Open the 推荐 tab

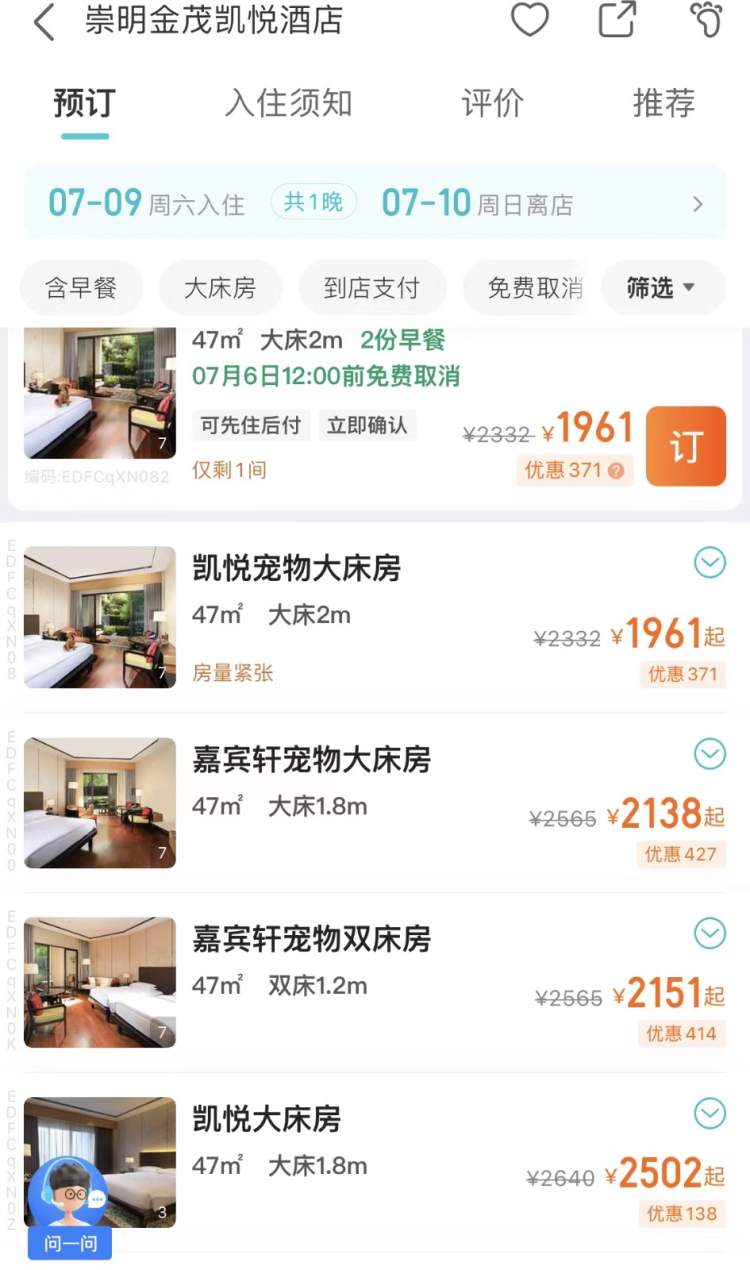[663, 103]
